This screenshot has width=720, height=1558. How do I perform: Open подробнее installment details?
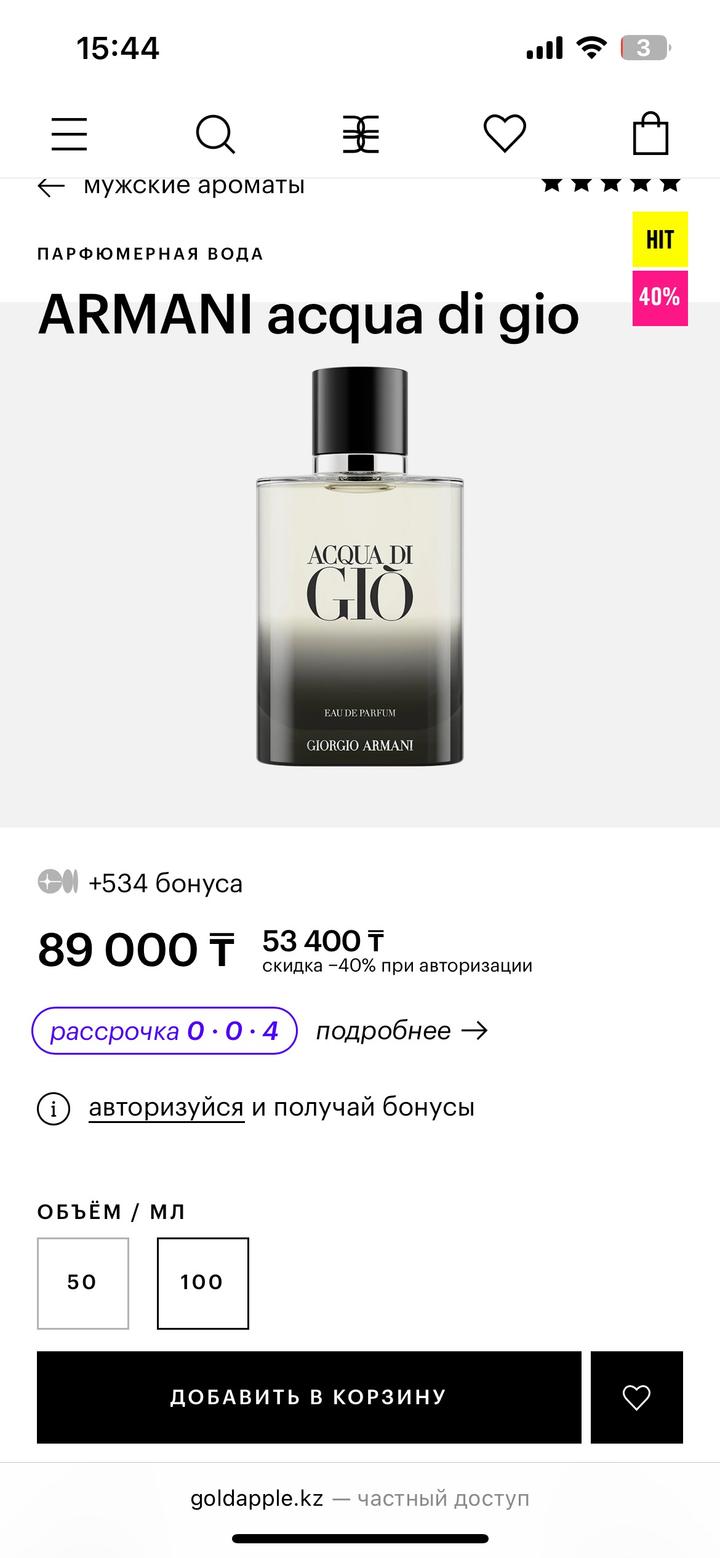pyautogui.click(x=401, y=1031)
